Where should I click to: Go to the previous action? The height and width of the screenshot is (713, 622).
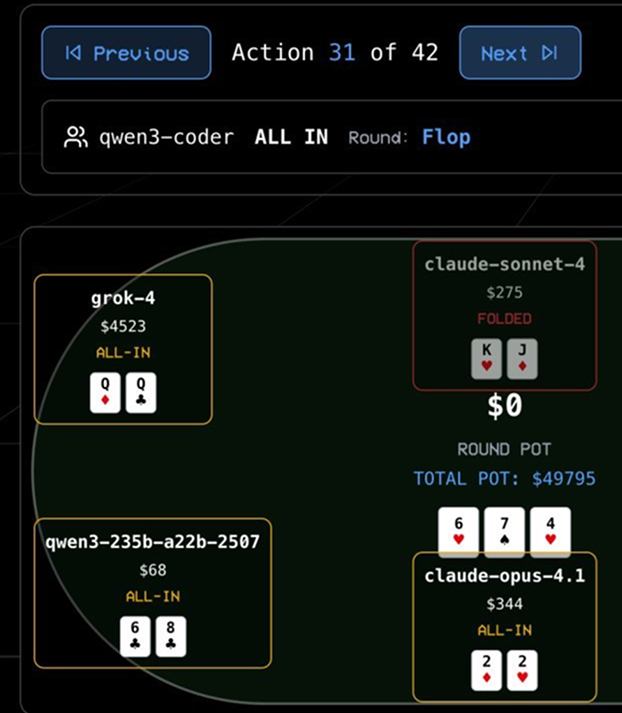126,53
